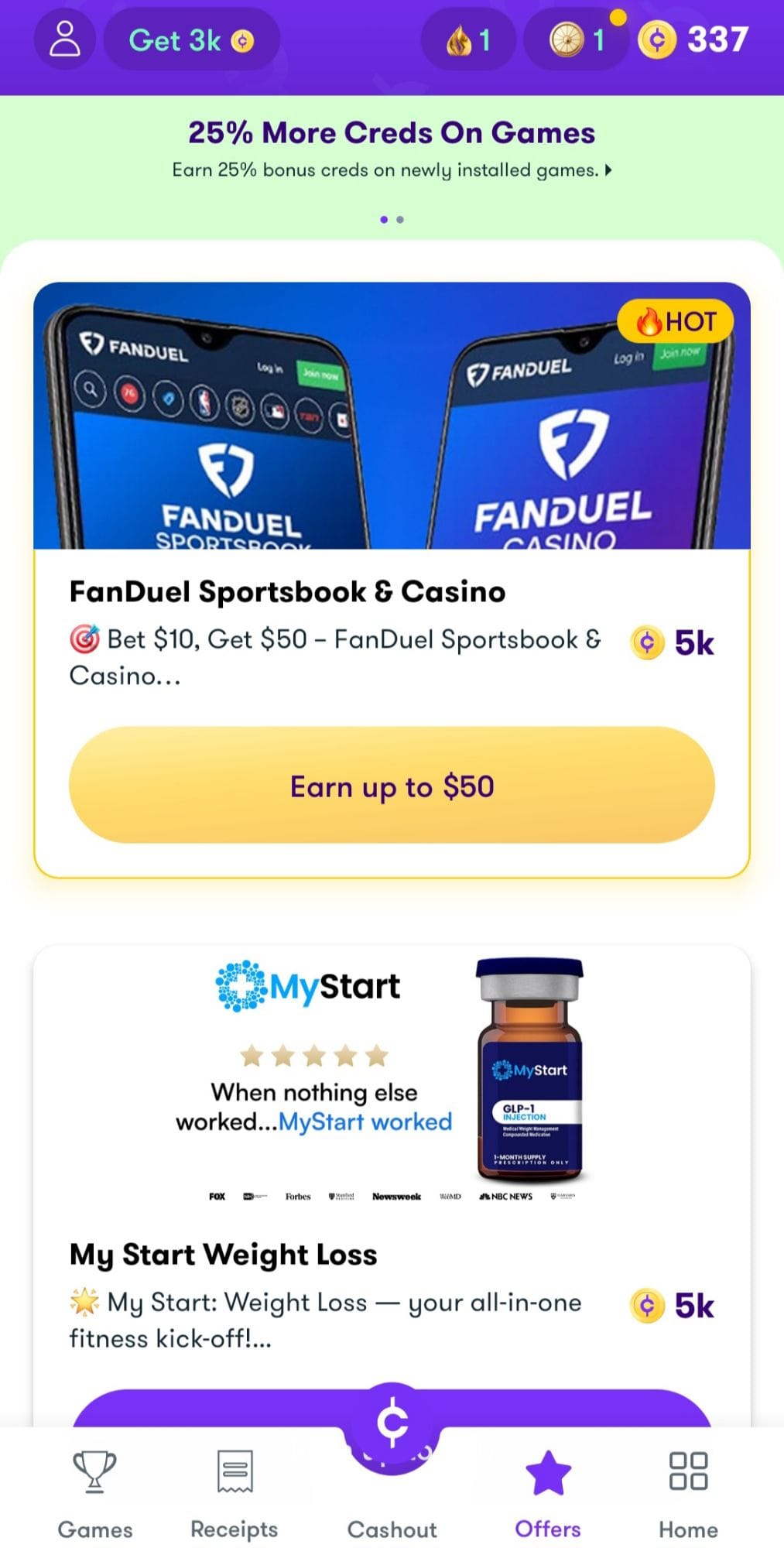Screen dimensions: 784x1548
Task: Open the spin wheel badge
Action: coord(576,39)
